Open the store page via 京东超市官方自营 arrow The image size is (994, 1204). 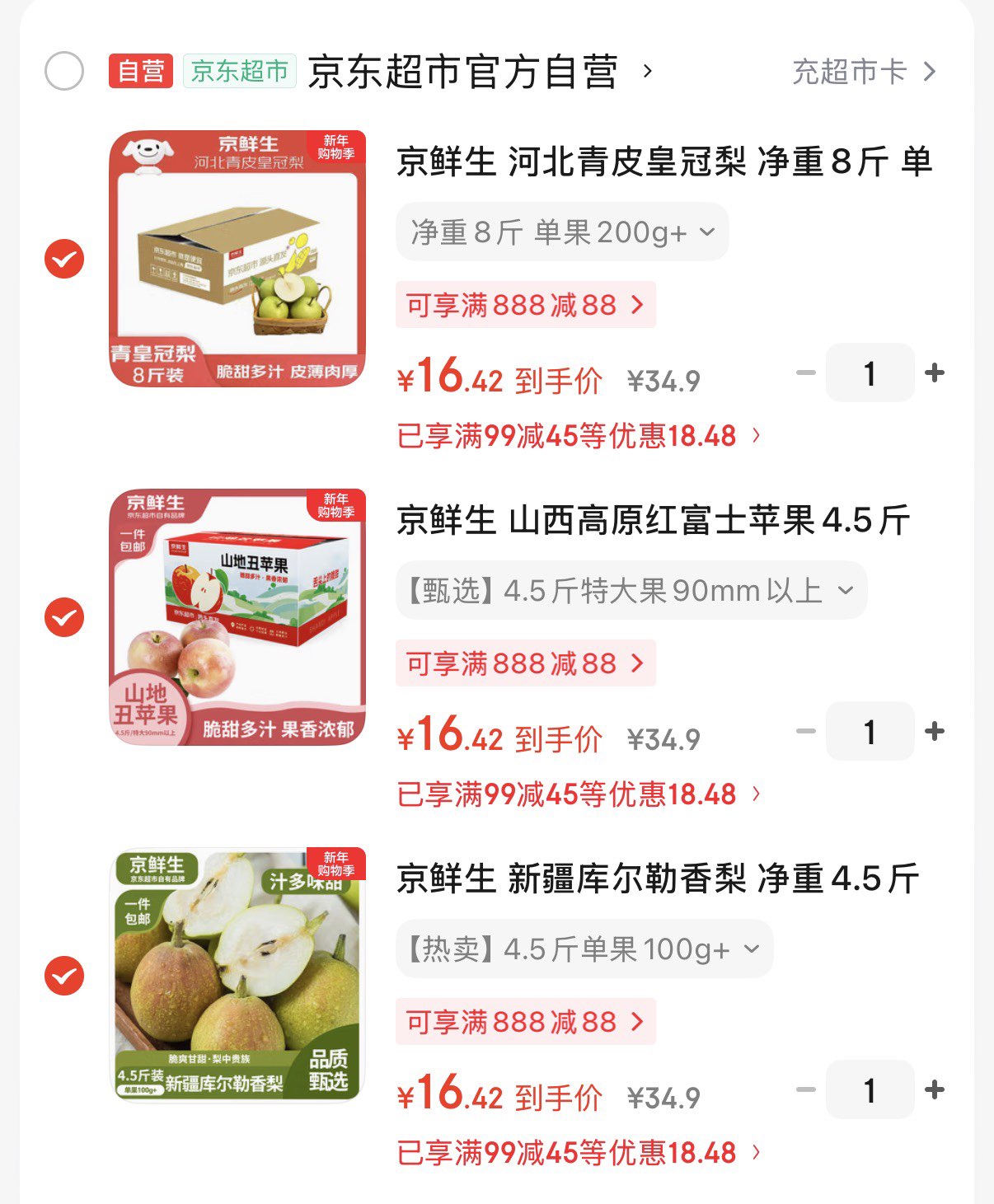click(x=647, y=73)
